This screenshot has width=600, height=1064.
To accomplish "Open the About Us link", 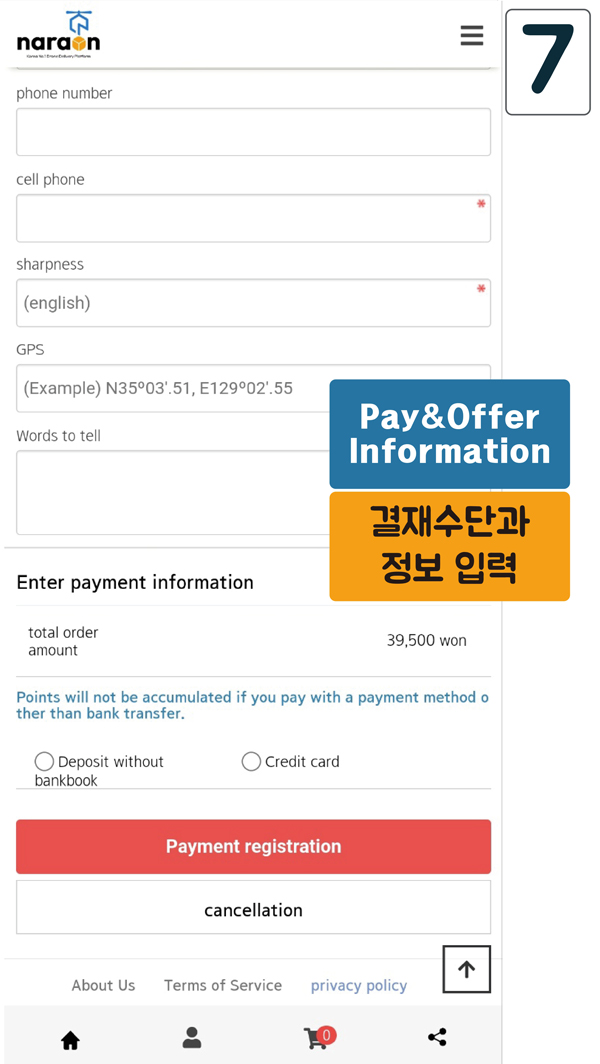I will (x=103, y=985).
